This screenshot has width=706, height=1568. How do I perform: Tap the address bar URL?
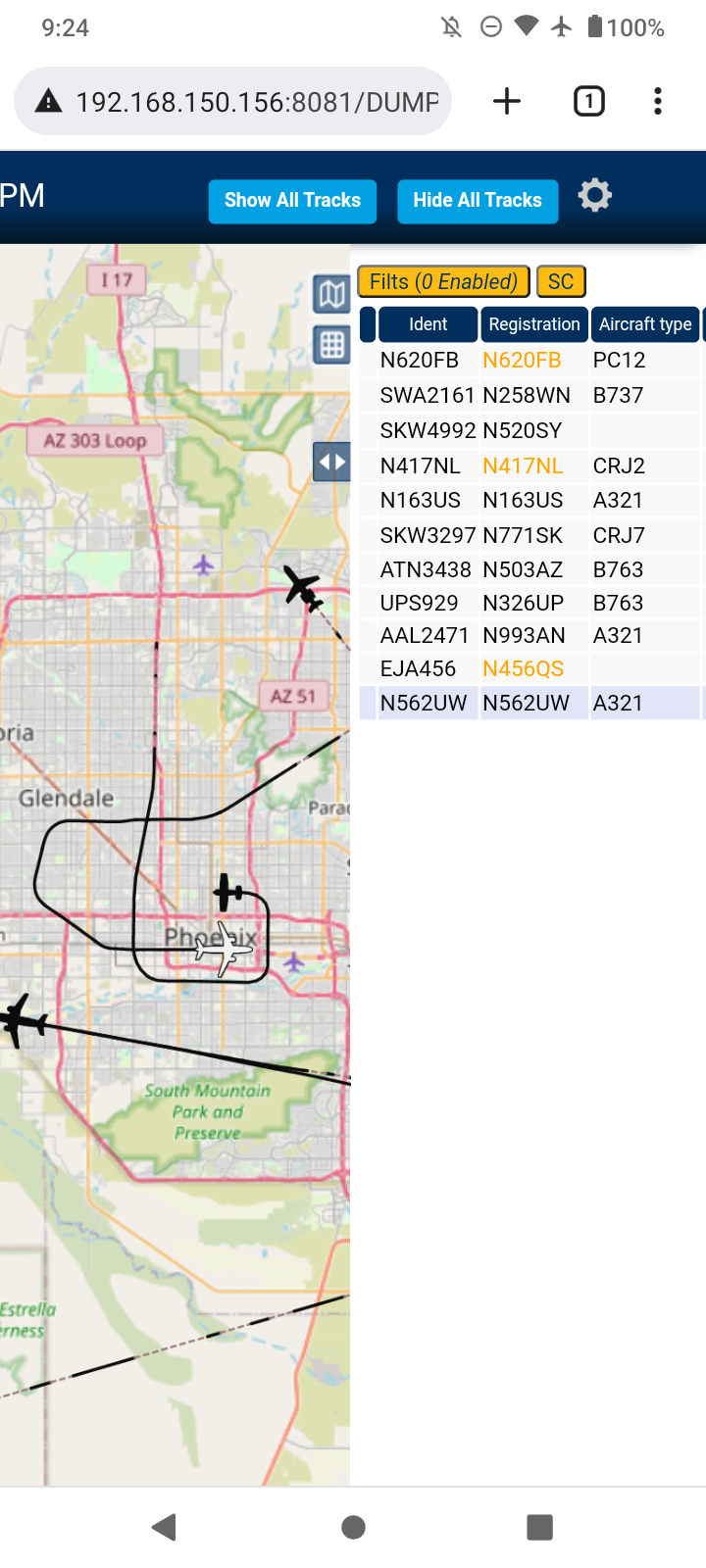(x=258, y=102)
